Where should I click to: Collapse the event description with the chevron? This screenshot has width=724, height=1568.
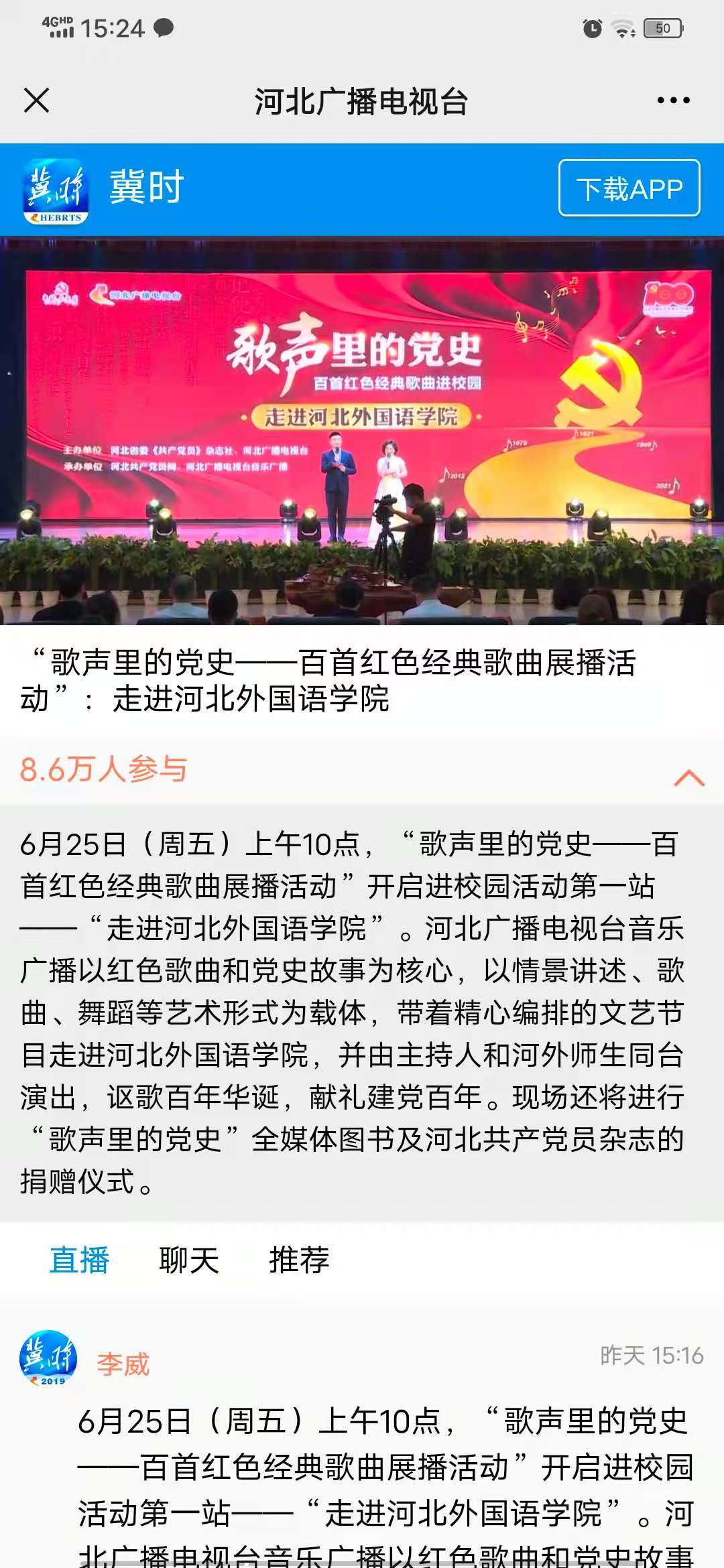coord(689,777)
